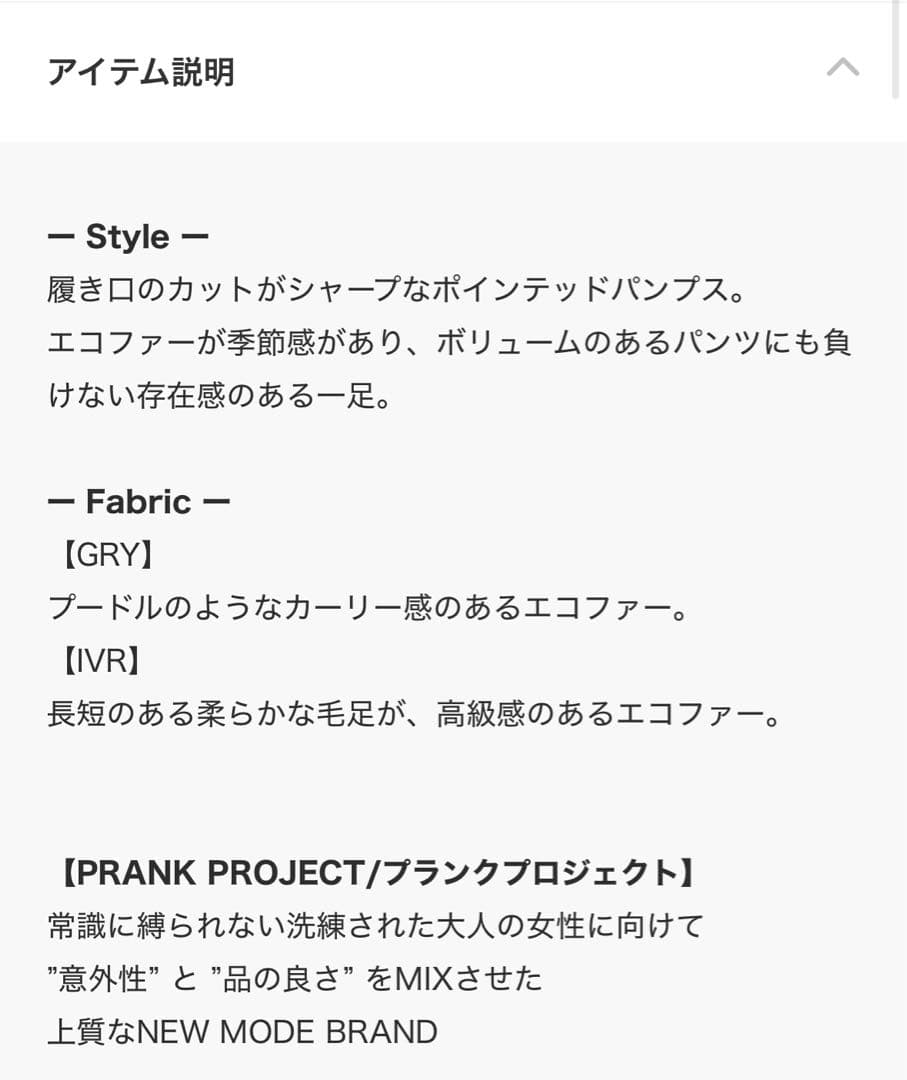Image resolution: width=907 pixels, height=1080 pixels.
Task: Click the Style section heading
Action: [126, 237]
